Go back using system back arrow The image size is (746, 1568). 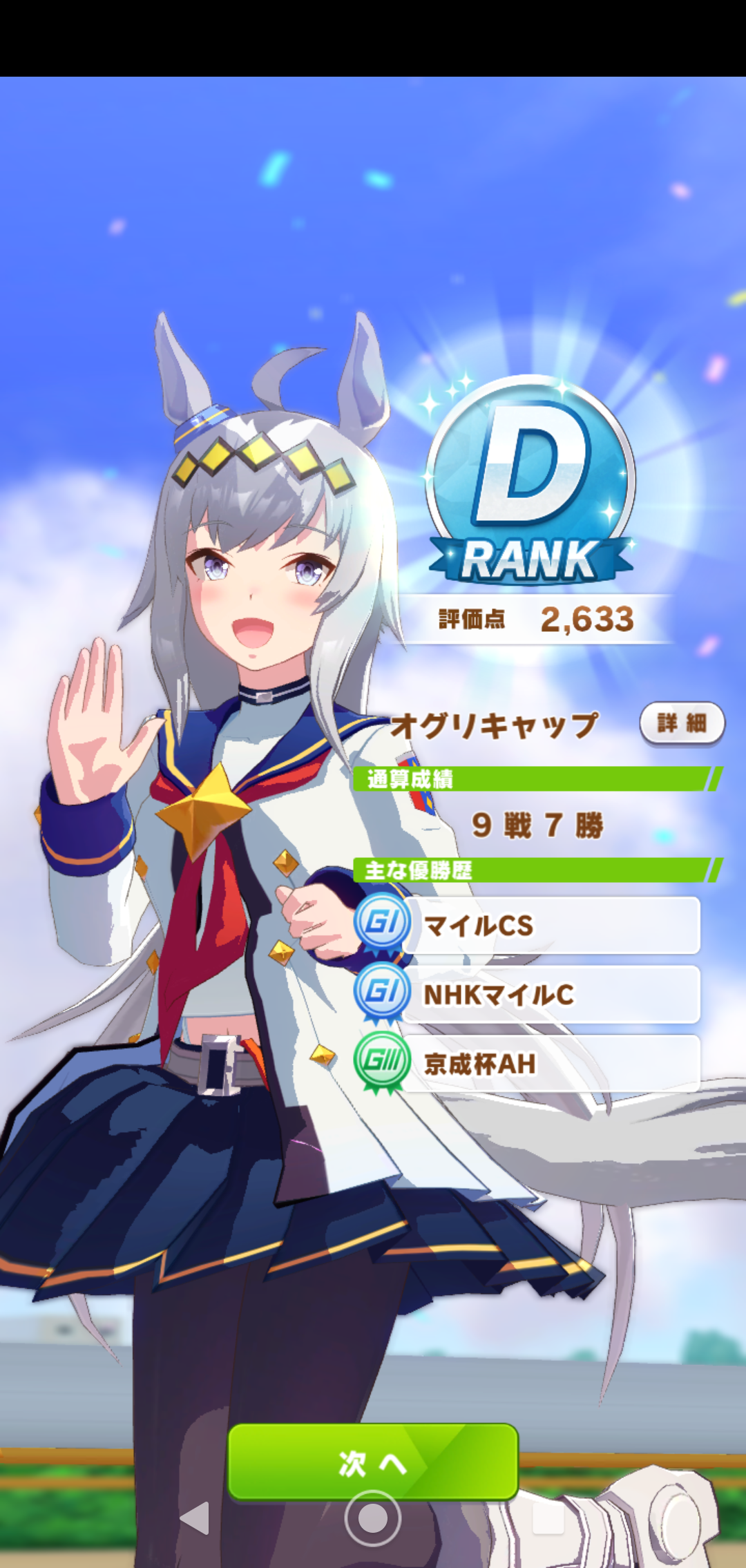coord(195,1518)
